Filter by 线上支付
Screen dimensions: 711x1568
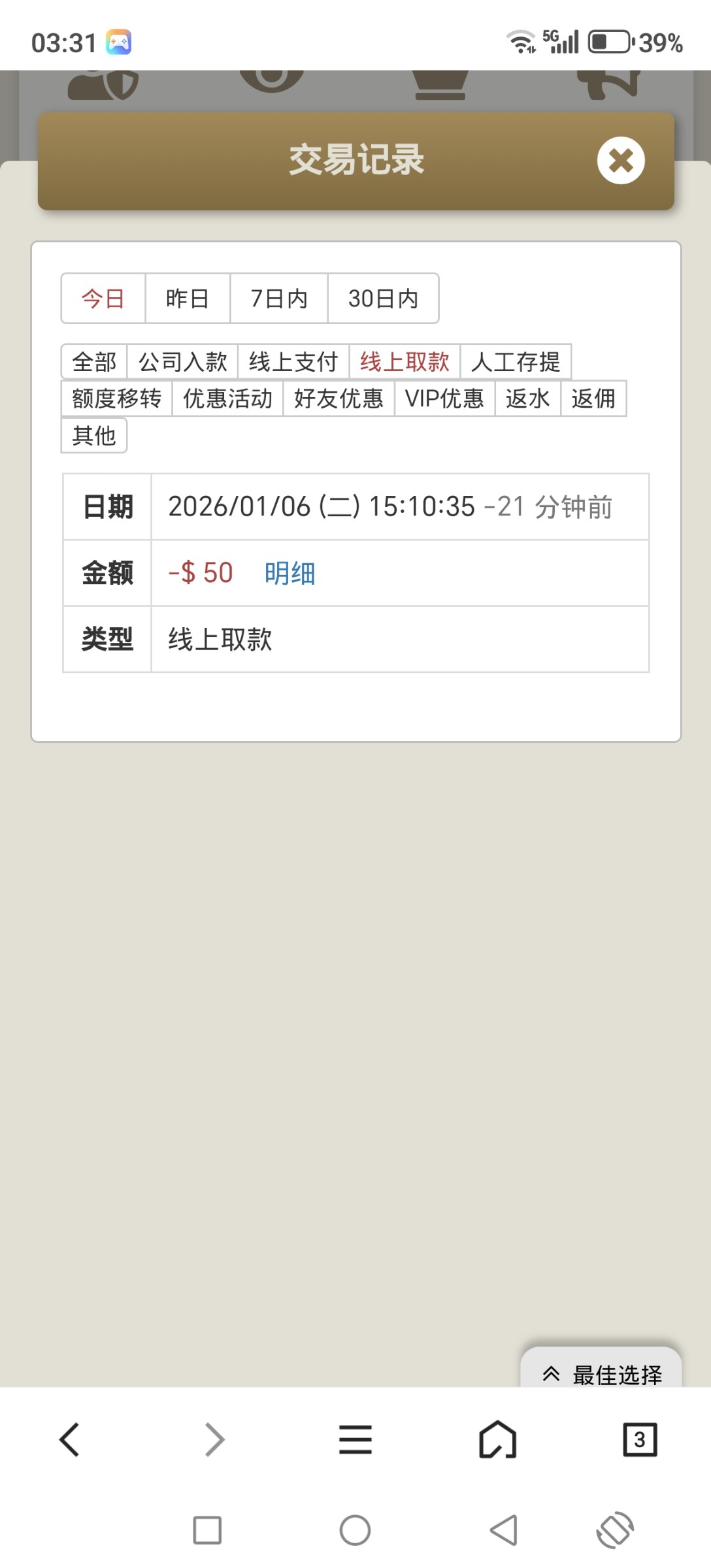pyautogui.click(x=293, y=361)
